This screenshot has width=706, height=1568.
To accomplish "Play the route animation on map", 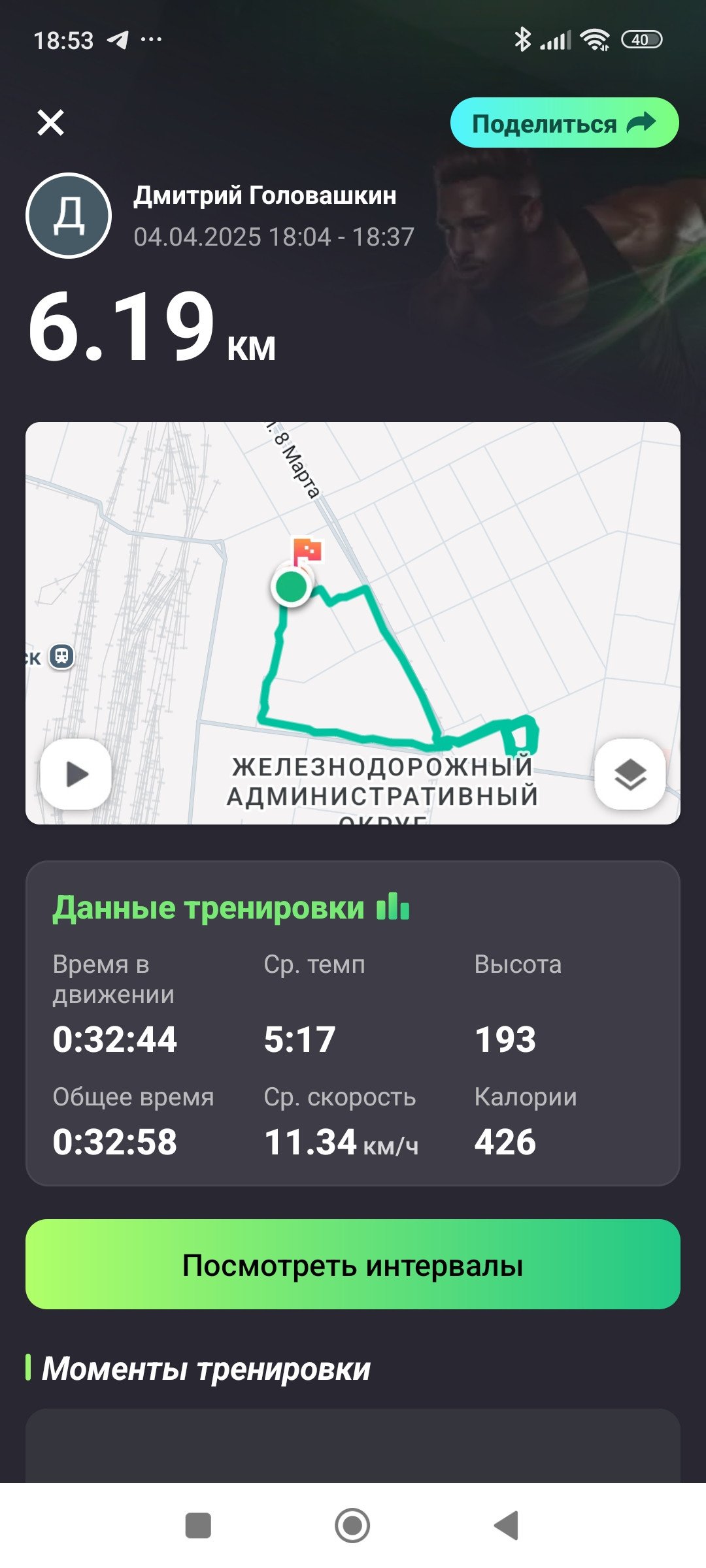I will (76, 774).
